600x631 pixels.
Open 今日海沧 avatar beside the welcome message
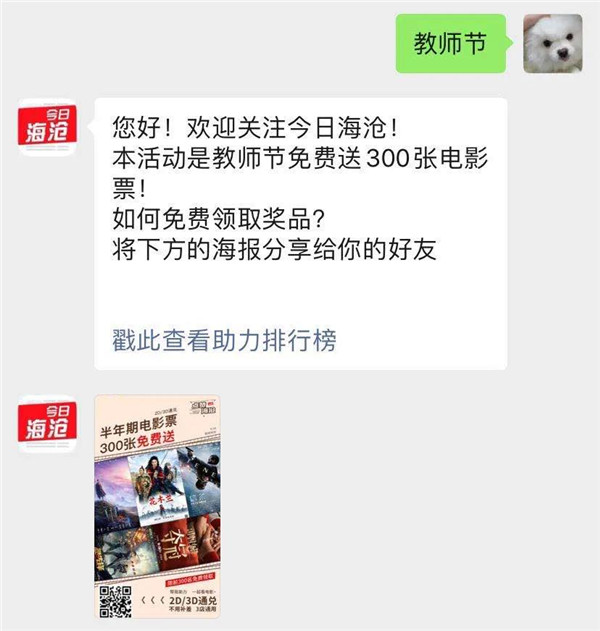pos(47,128)
